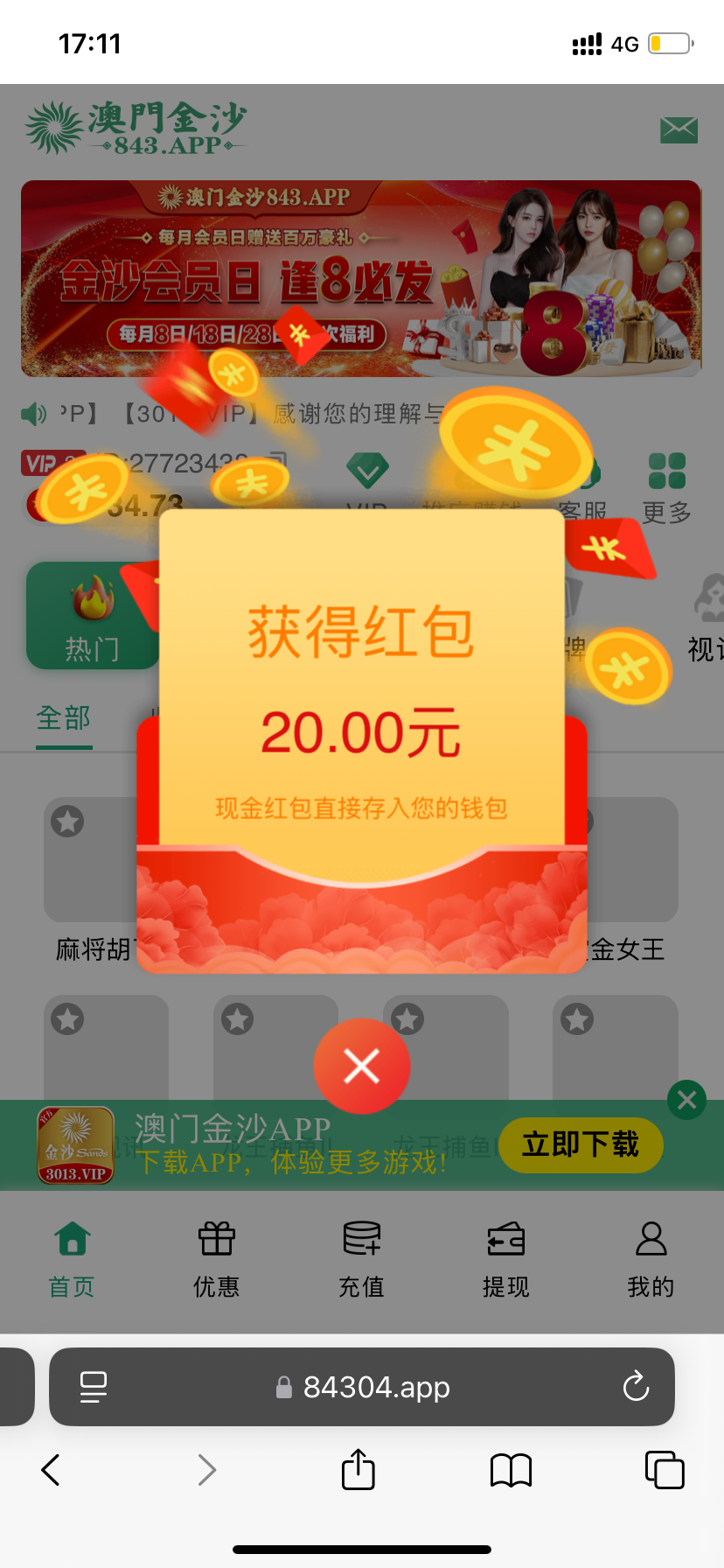Switch to the 全部 filter tab
The image size is (724, 1568).
coord(64,719)
